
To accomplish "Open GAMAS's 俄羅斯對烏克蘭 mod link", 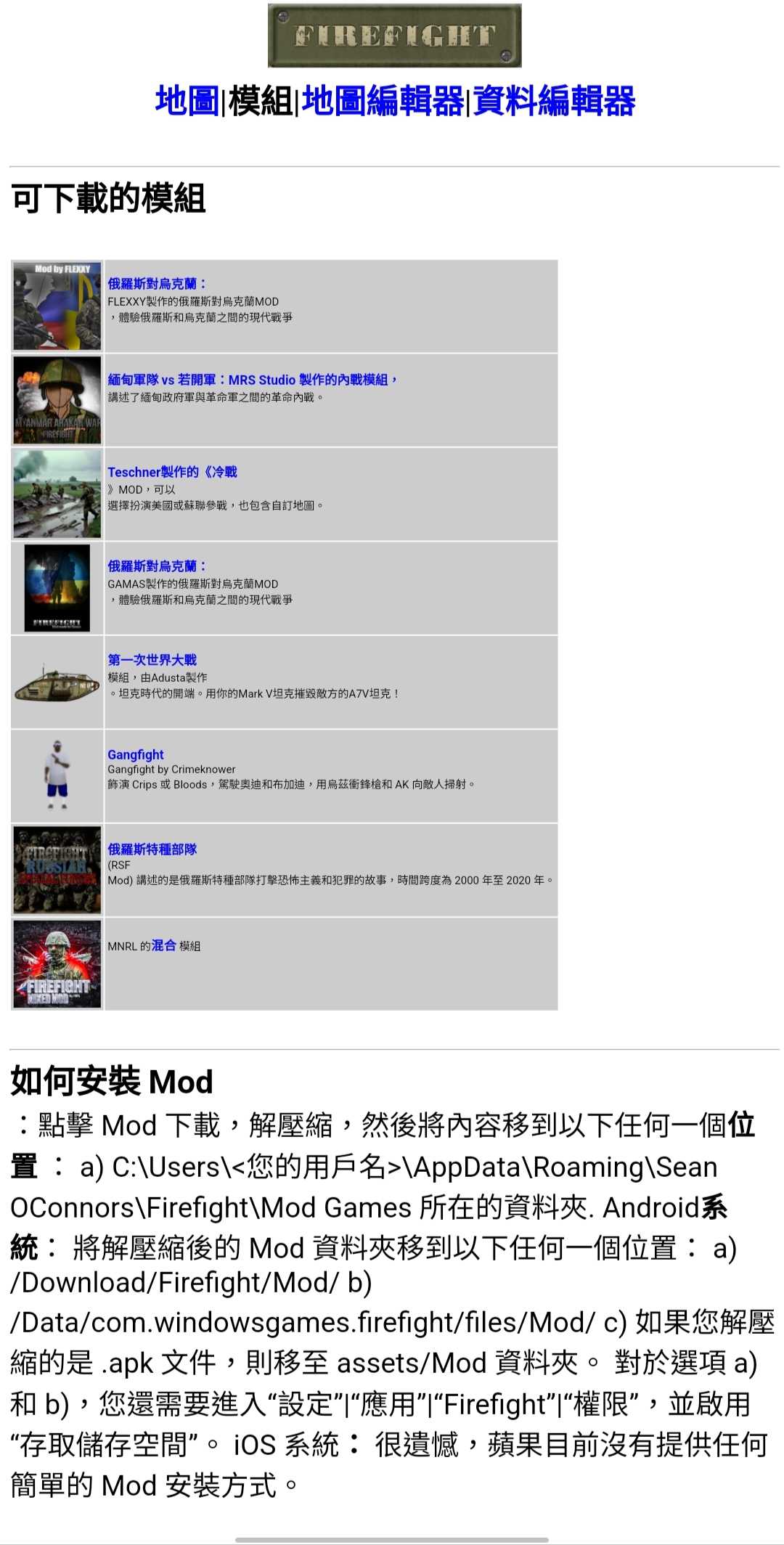I will pyautogui.click(x=157, y=566).
